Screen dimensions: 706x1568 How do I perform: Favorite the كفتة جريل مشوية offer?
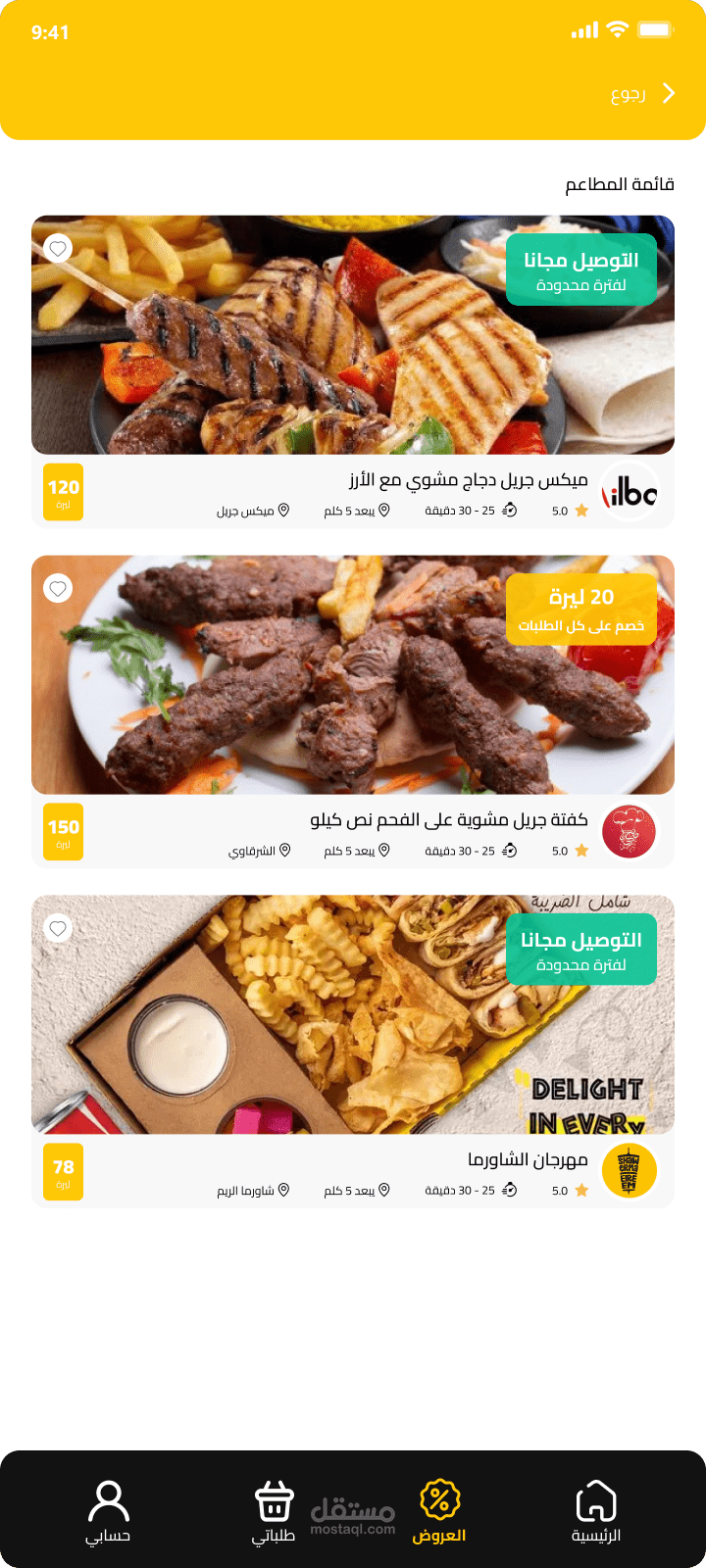coord(58,588)
